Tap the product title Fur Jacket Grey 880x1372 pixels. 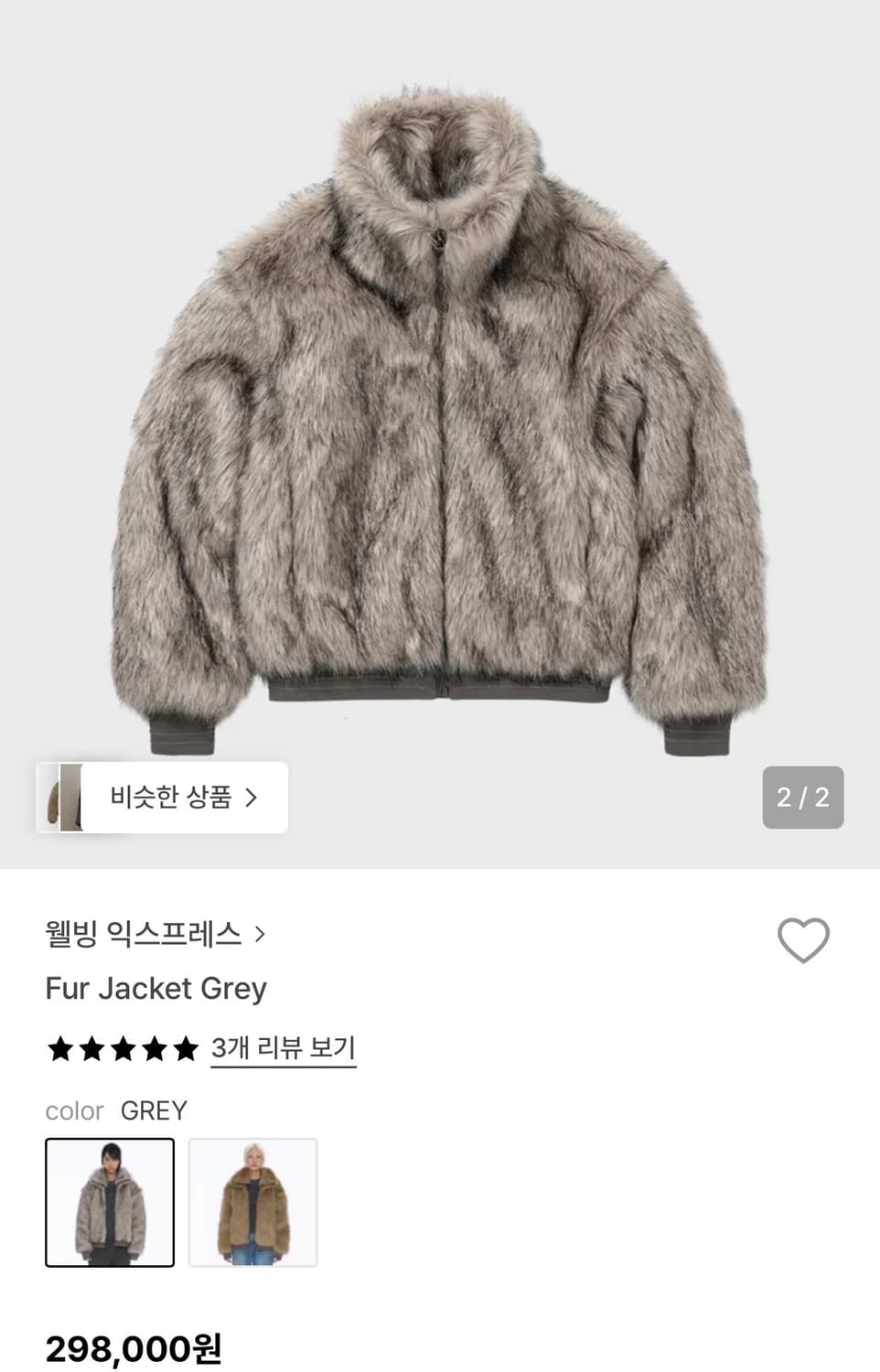coord(156,989)
